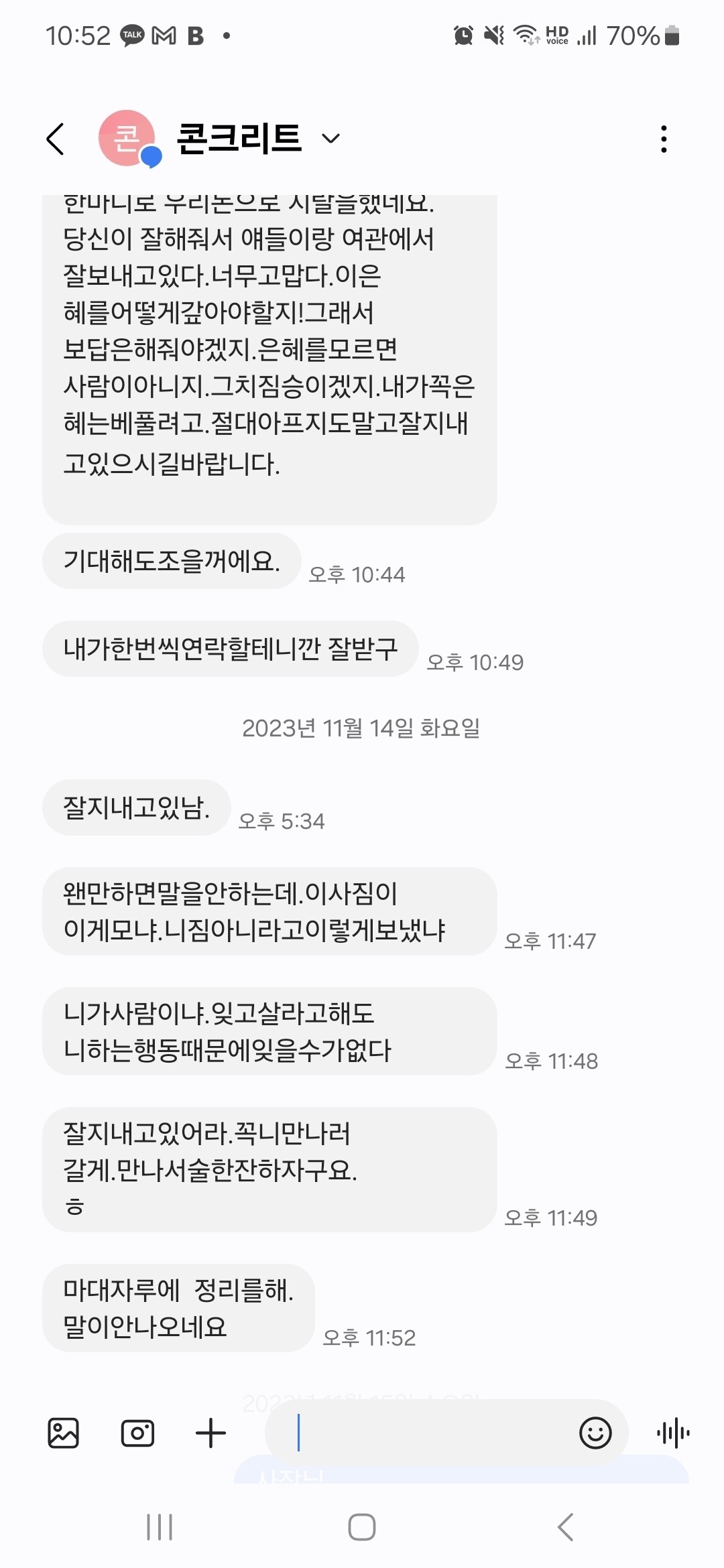Tap the date divider 2023년 11월 14일 화요일
Screen dimensions: 724x1568
click(362, 730)
